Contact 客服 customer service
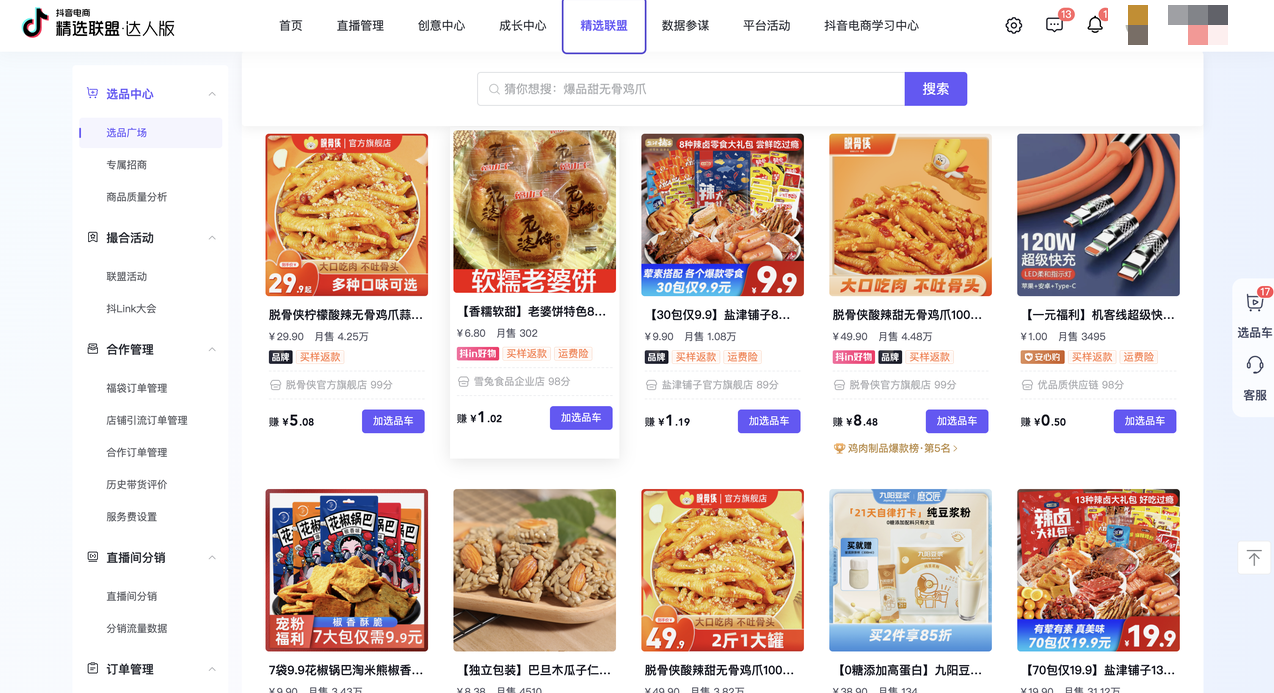 [x=1254, y=377]
